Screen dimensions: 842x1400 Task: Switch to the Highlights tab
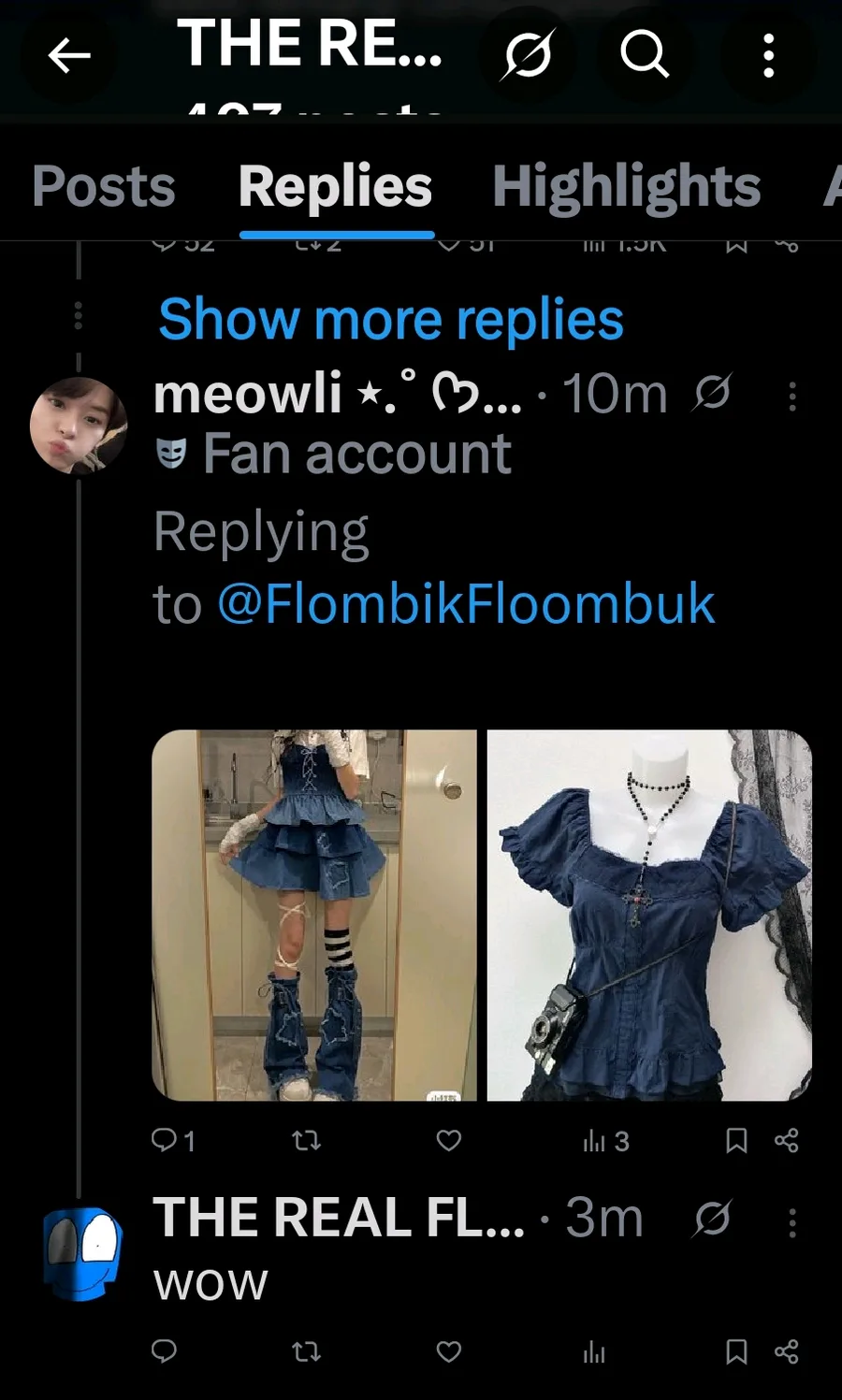click(626, 186)
